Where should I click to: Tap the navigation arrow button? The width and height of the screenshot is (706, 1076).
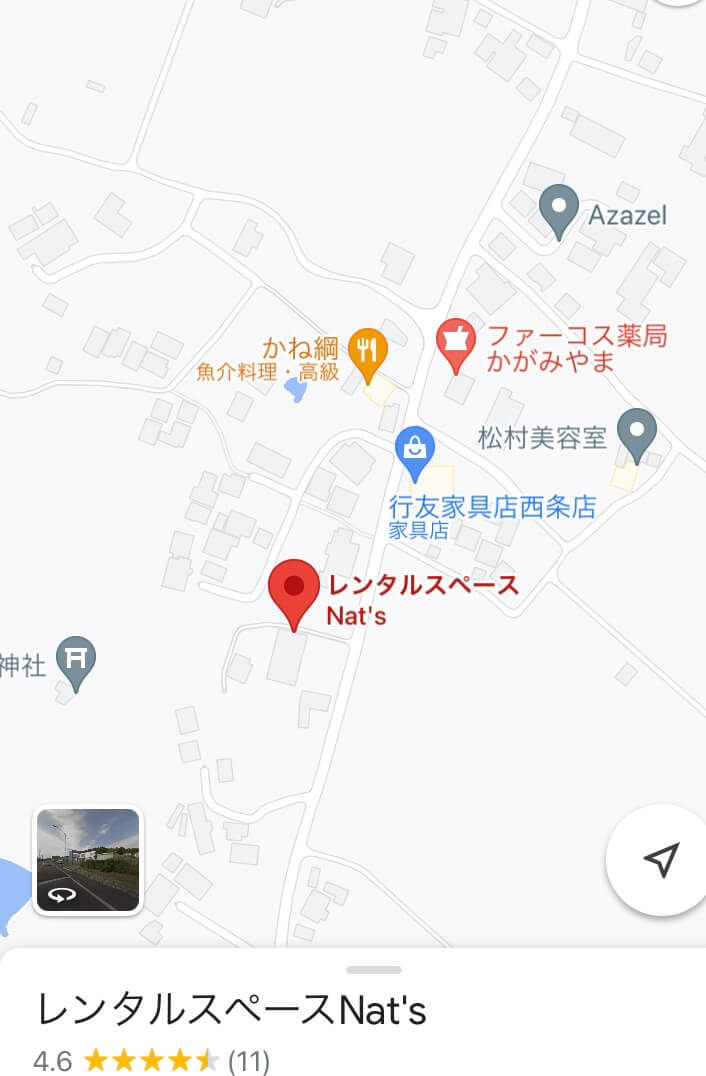tap(660, 858)
